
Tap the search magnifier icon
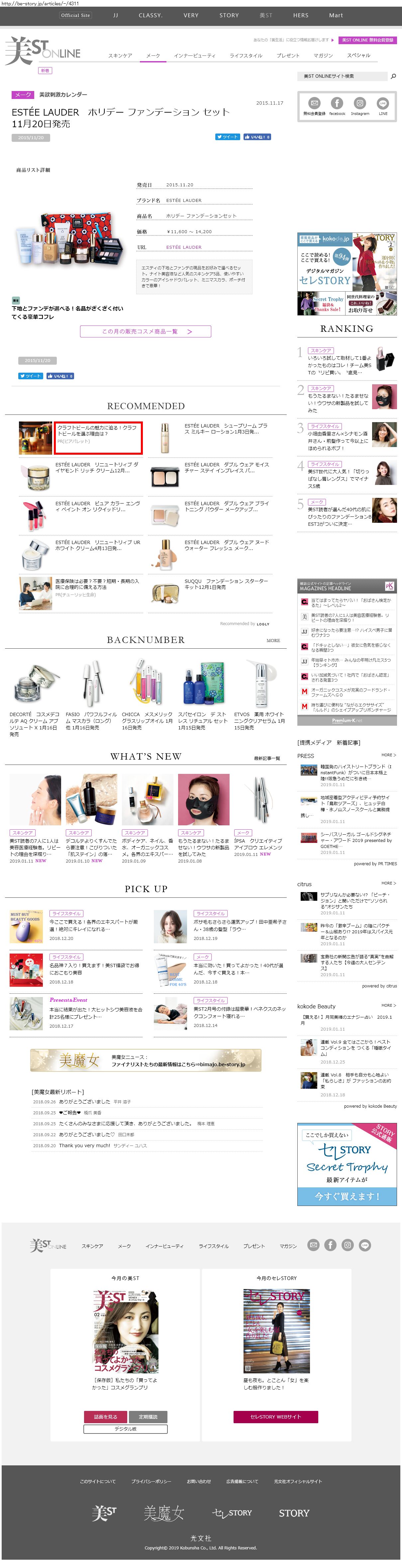(x=393, y=76)
